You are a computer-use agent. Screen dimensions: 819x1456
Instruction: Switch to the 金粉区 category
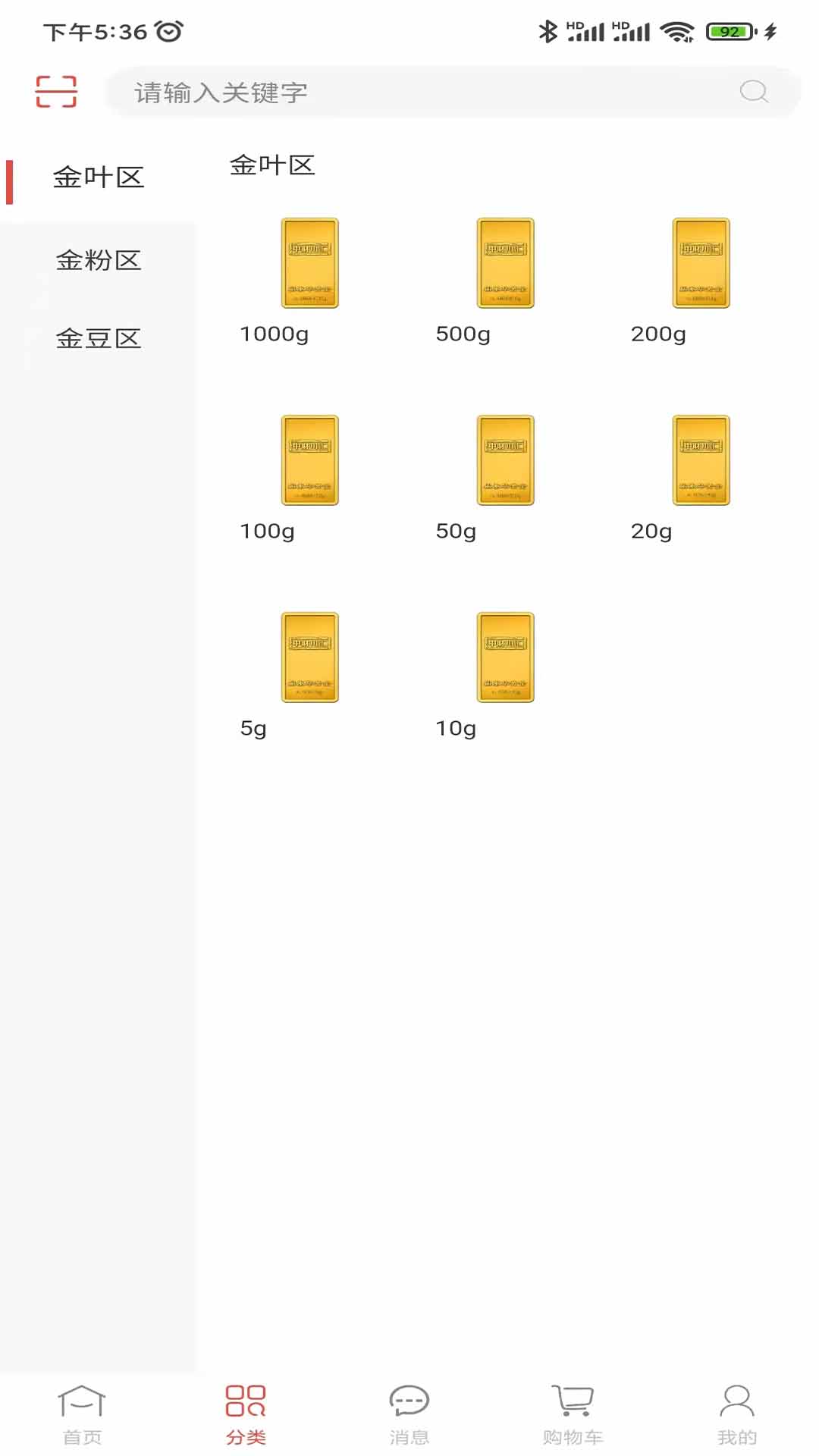coord(99,261)
